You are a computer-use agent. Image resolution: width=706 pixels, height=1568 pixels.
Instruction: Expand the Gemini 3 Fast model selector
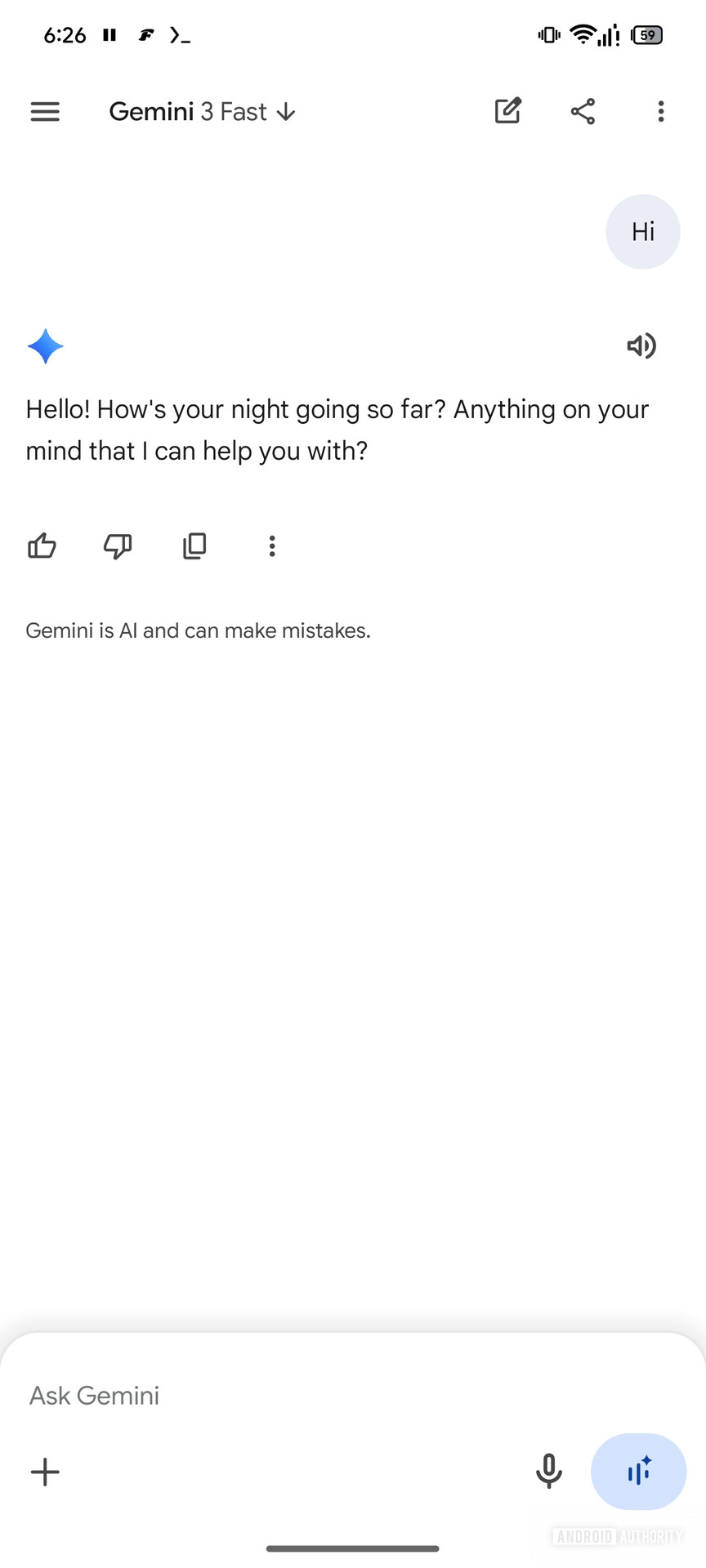[x=203, y=112]
